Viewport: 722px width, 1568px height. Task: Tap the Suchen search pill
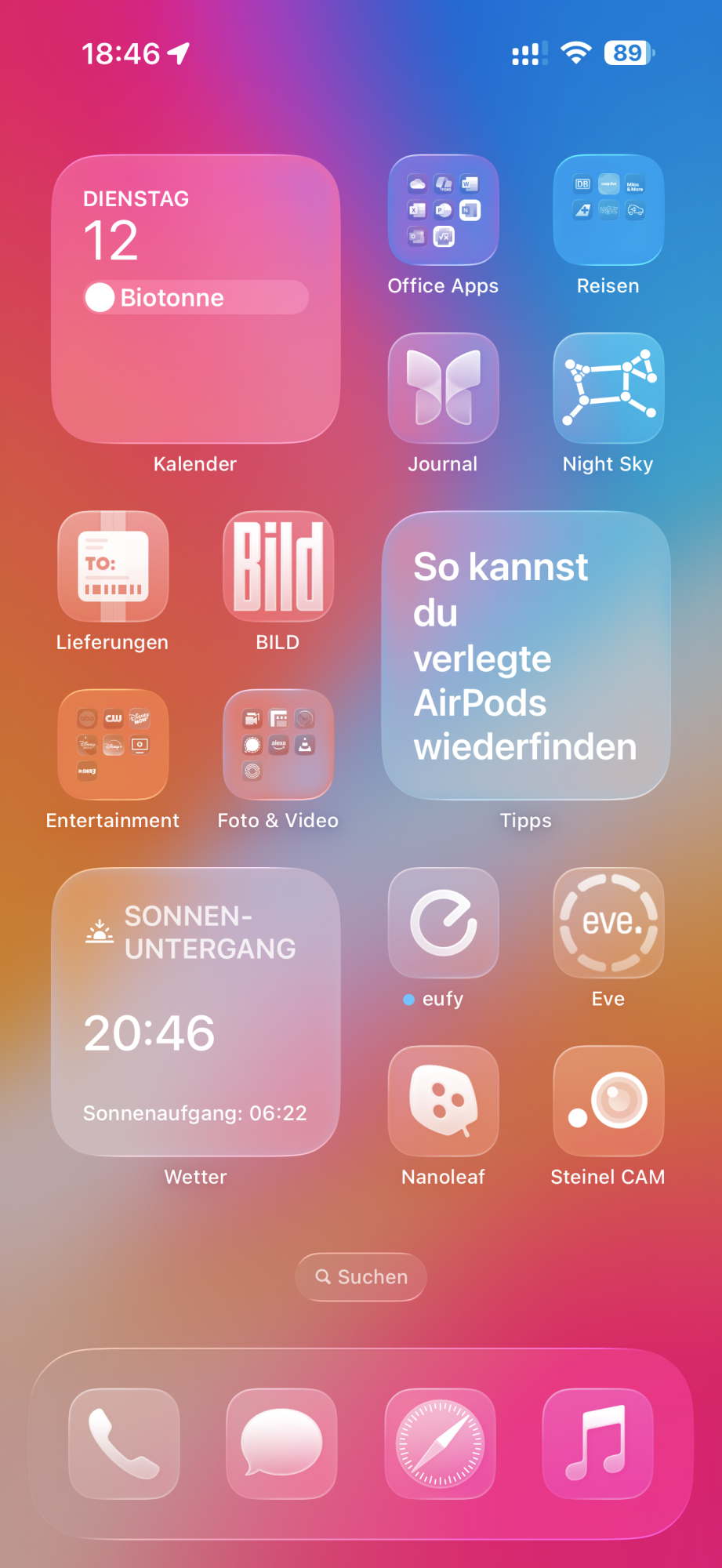tap(361, 1277)
